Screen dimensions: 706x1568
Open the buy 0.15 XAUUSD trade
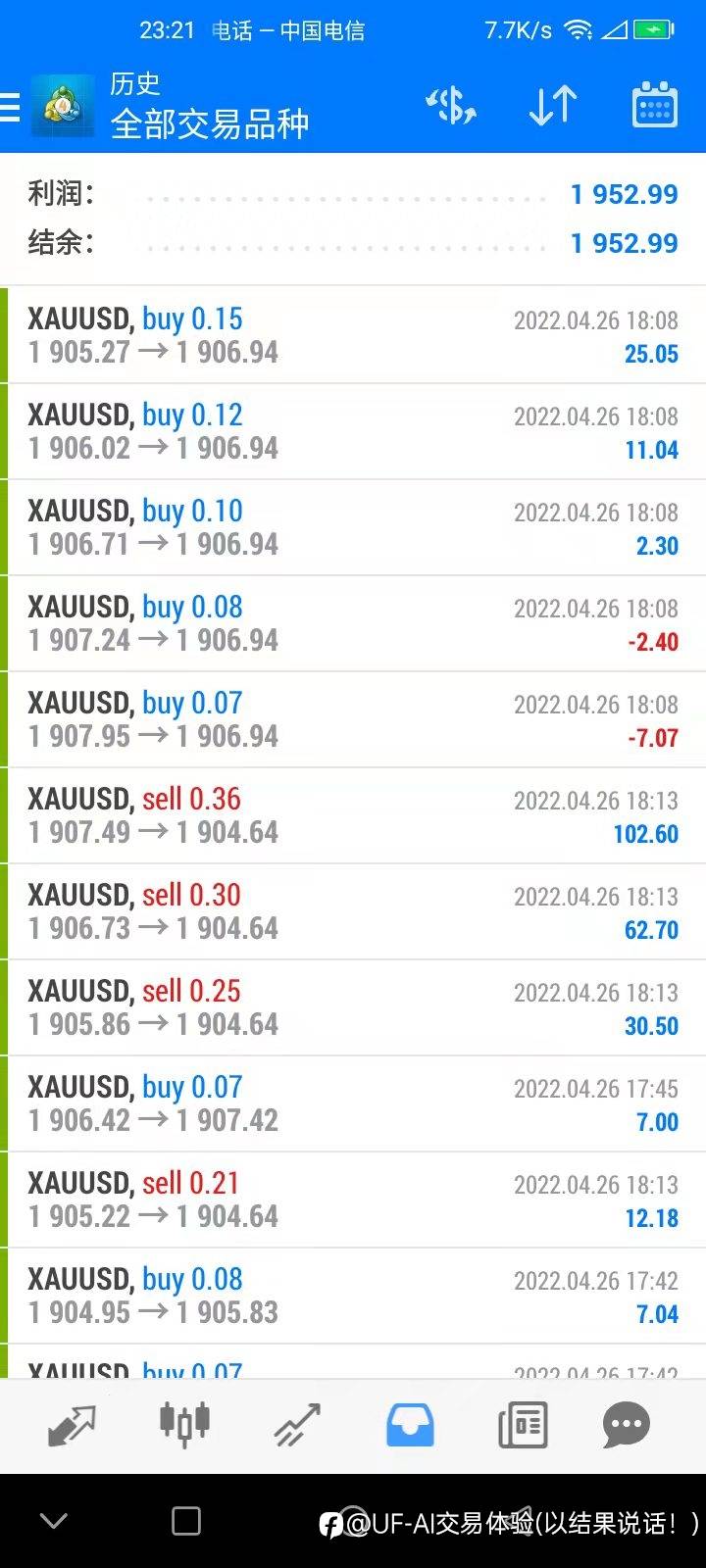pos(353,335)
